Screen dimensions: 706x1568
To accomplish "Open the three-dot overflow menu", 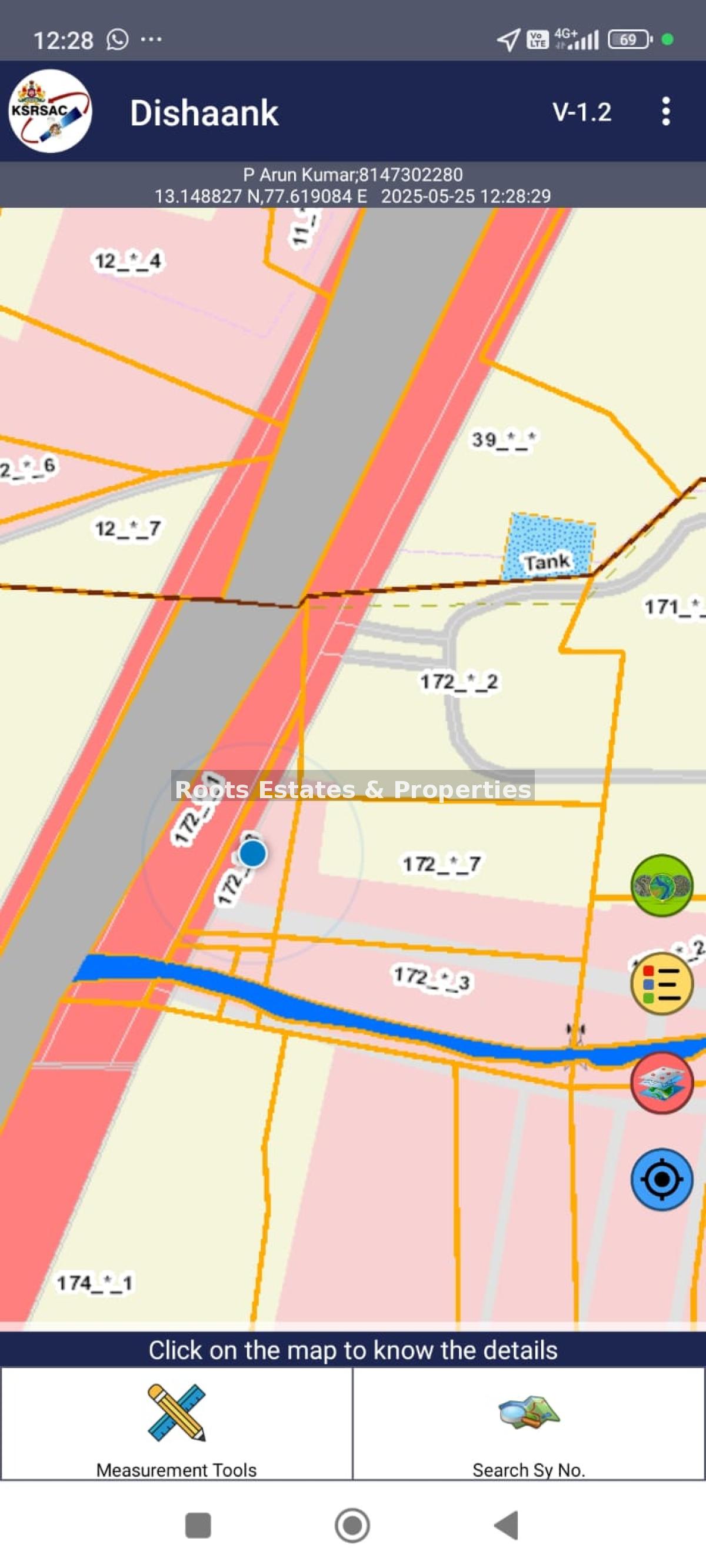I will click(666, 112).
